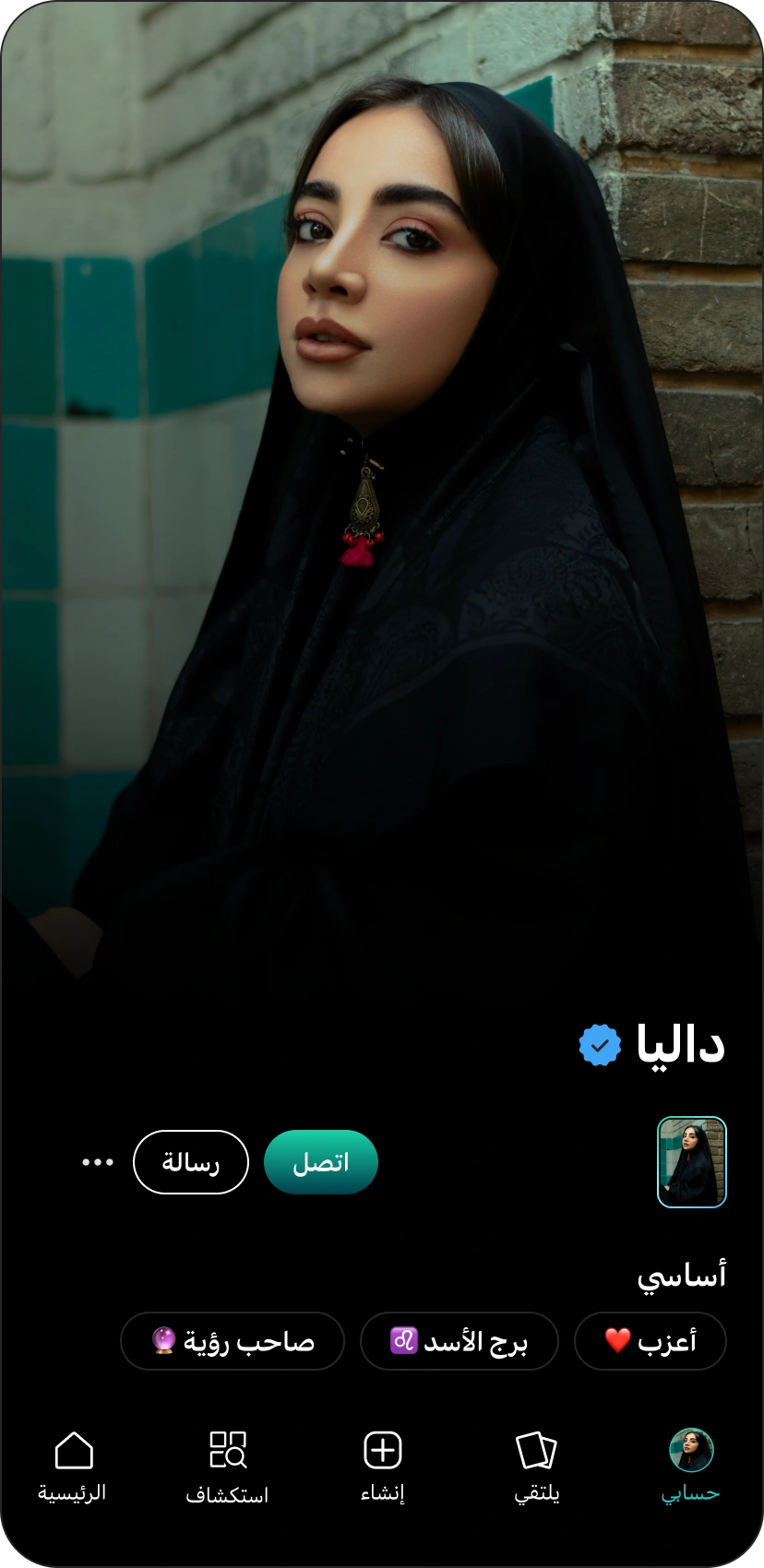The width and height of the screenshot is (764, 1568).
Task: Open the إنشاء create tab
Action: (382, 1467)
